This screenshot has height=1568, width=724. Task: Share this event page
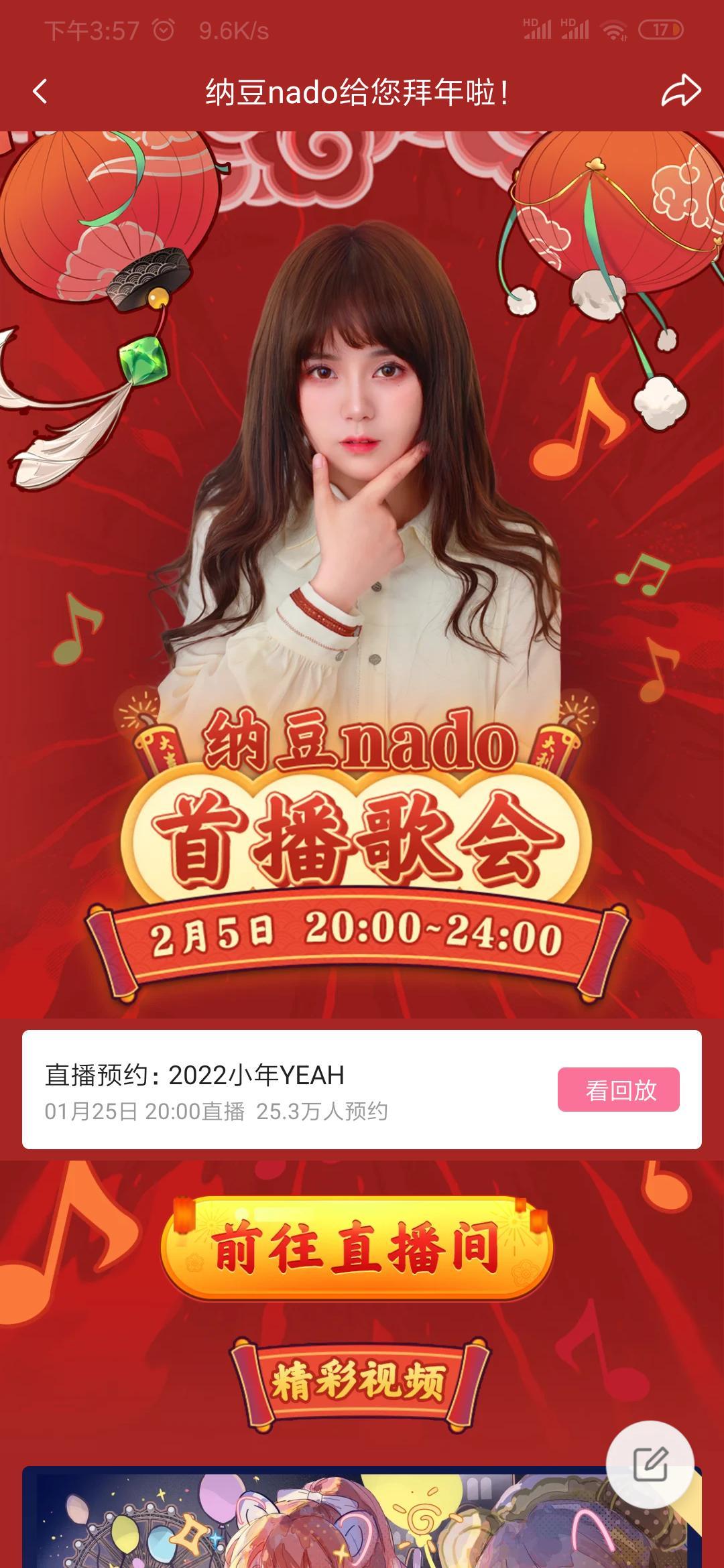(680, 92)
